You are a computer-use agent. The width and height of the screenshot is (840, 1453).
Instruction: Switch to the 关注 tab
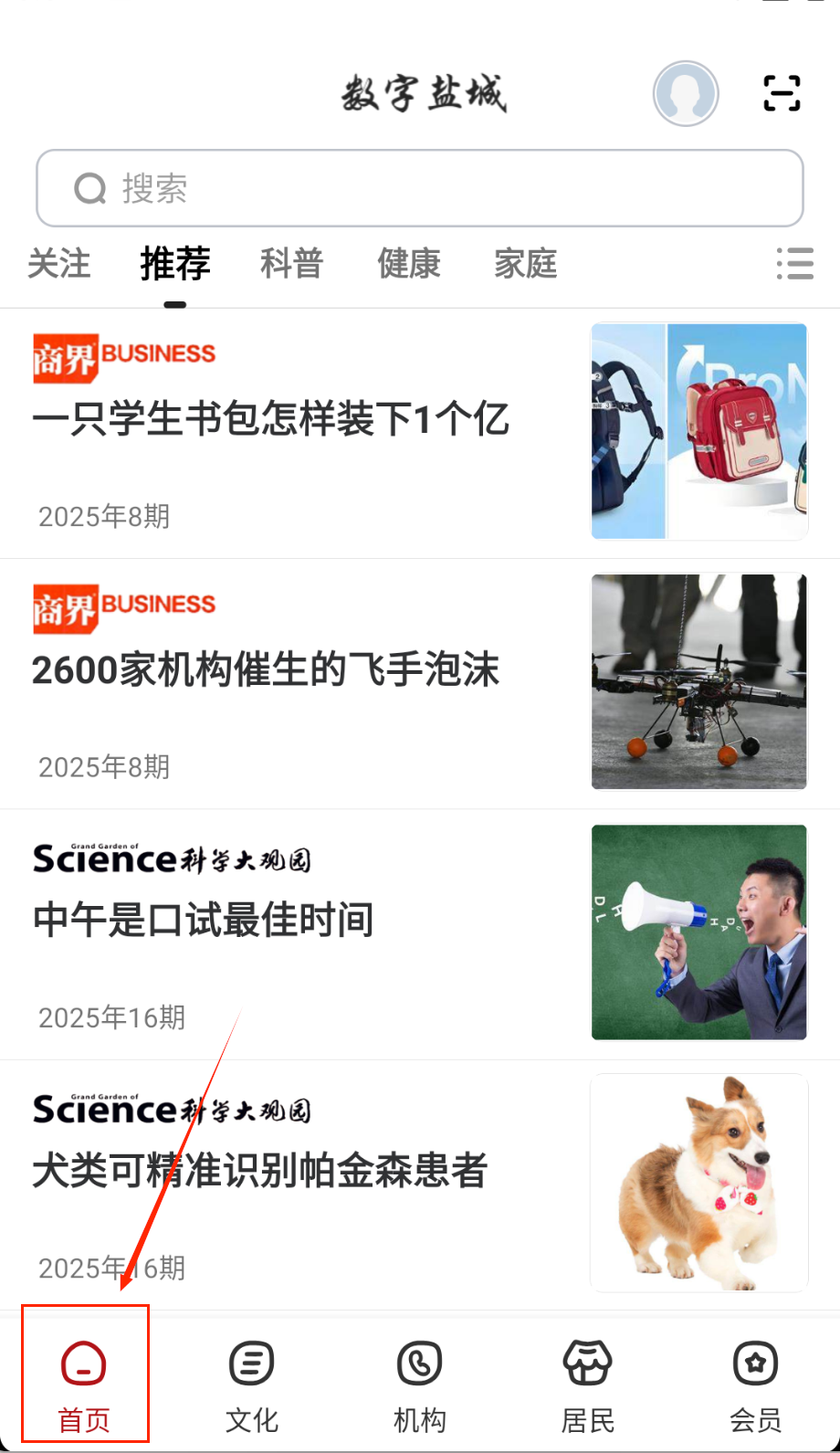pos(59,264)
